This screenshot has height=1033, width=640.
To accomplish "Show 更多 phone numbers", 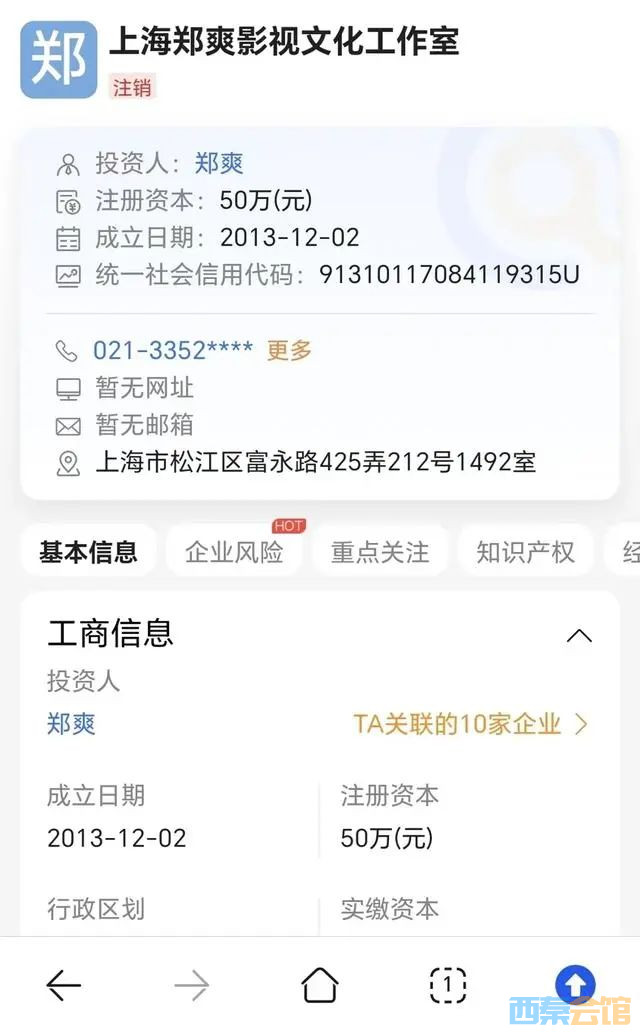I will tap(289, 350).
